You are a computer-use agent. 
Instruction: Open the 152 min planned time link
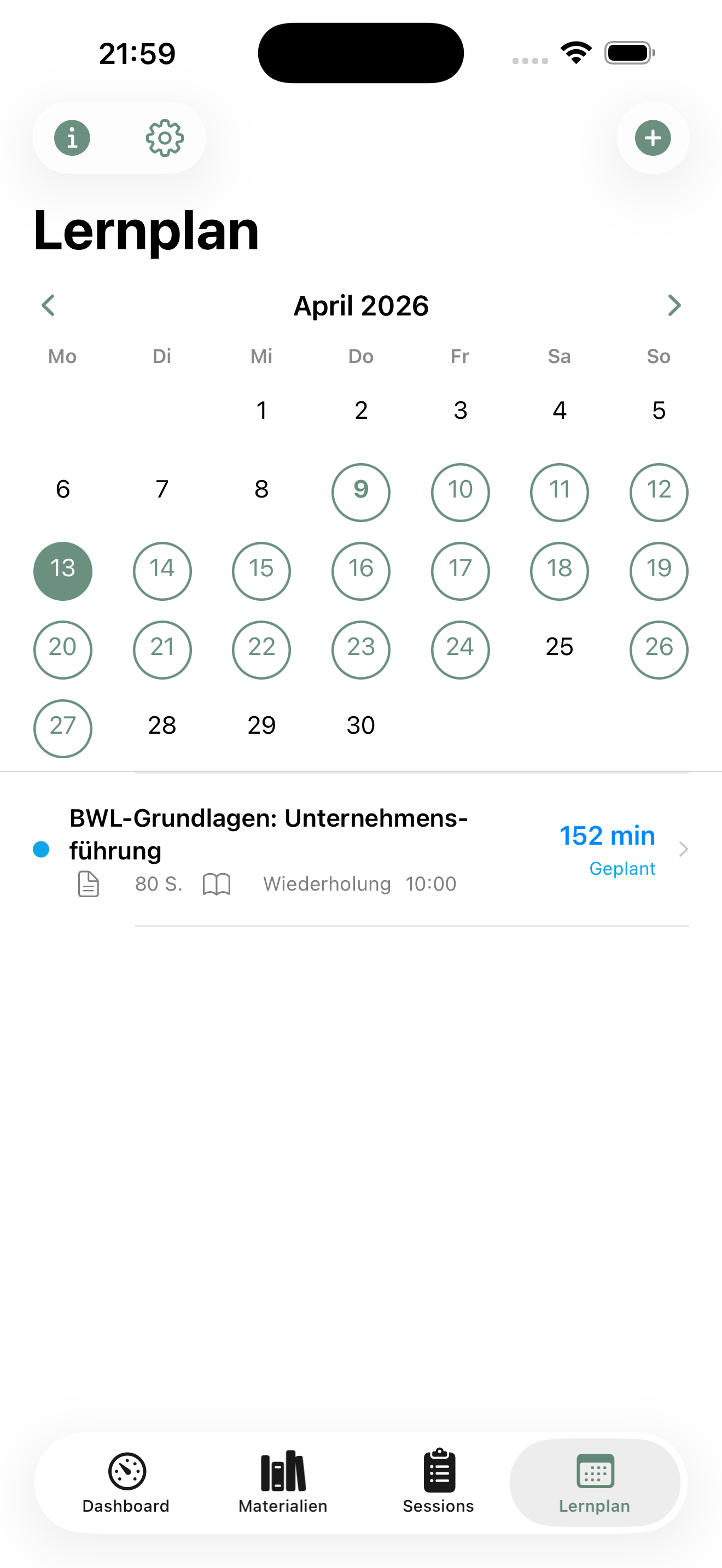coord(607,835)
